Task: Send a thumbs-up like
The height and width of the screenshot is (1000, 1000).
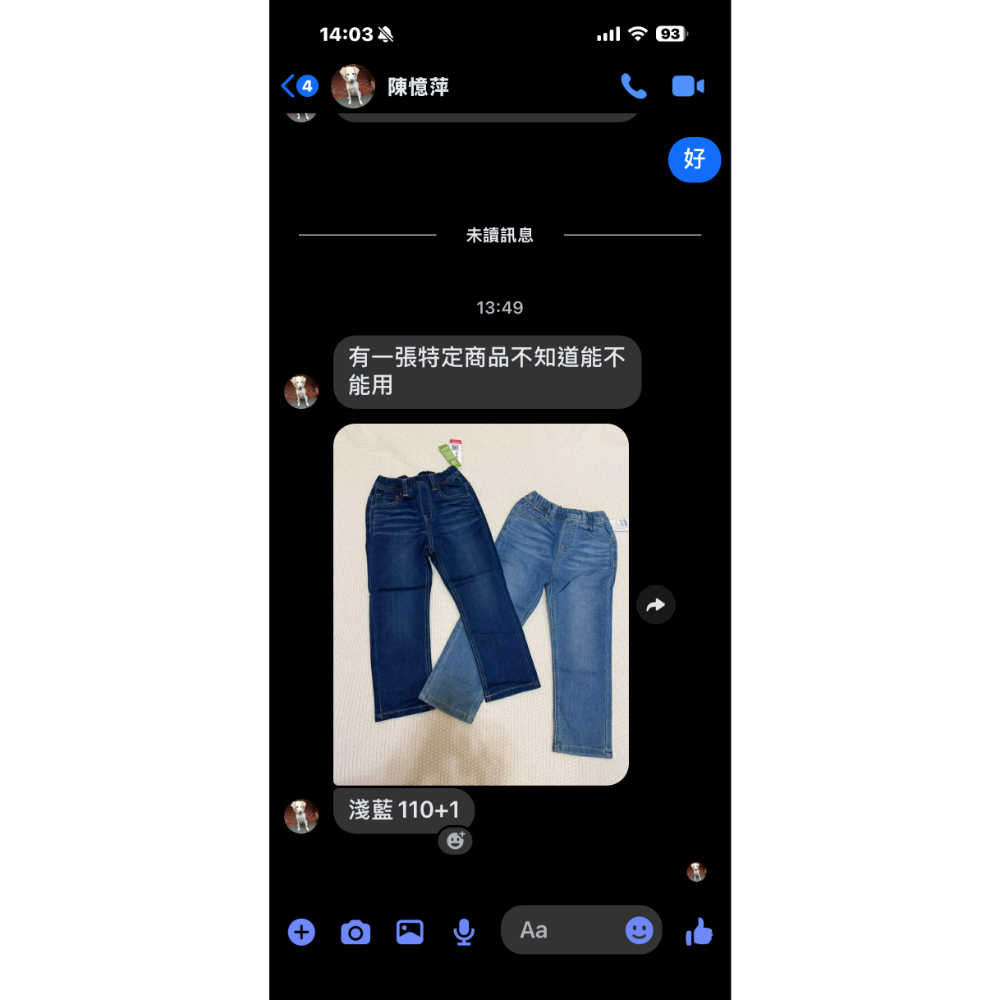Action: [699, 931]
